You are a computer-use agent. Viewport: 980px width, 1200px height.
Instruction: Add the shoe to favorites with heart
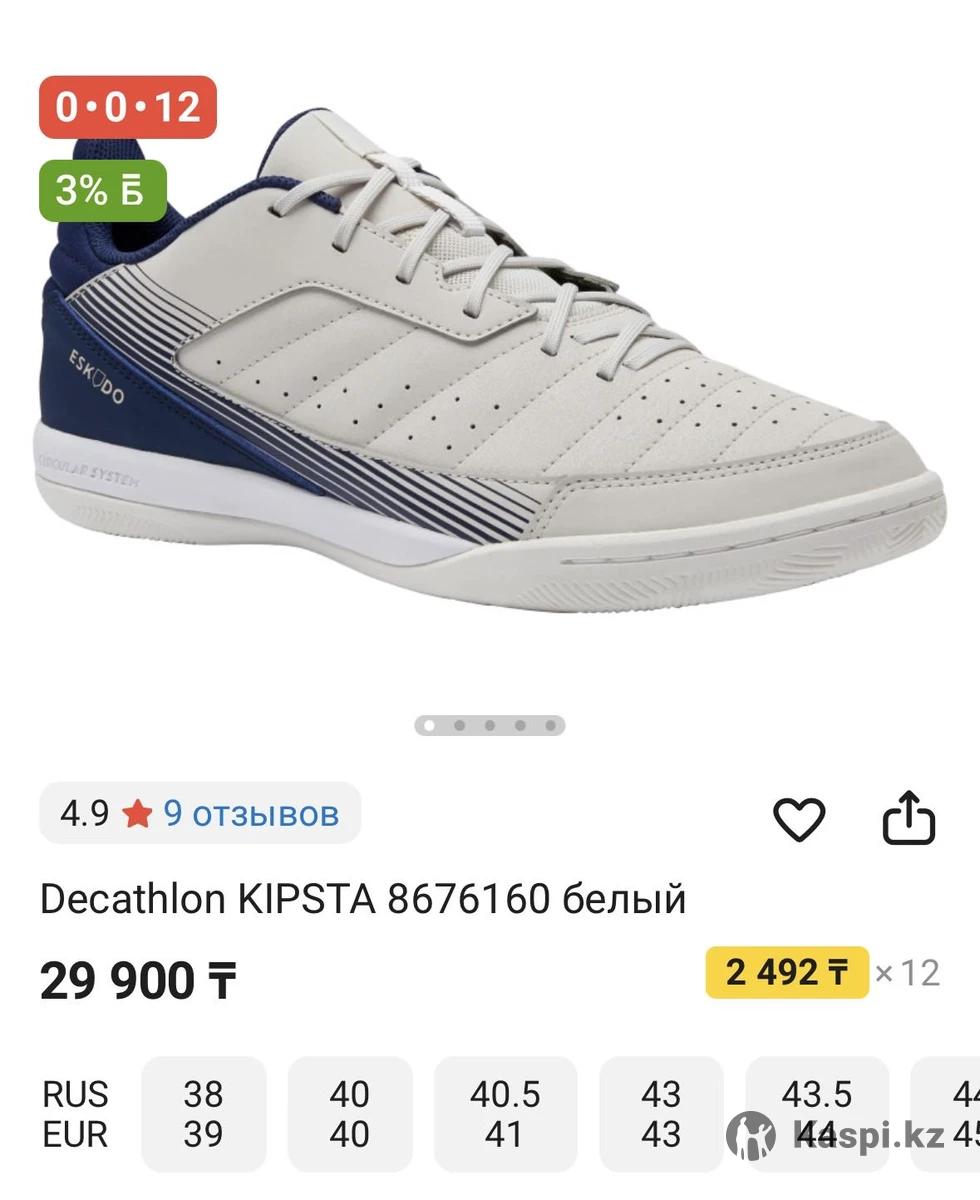point(799,820)
